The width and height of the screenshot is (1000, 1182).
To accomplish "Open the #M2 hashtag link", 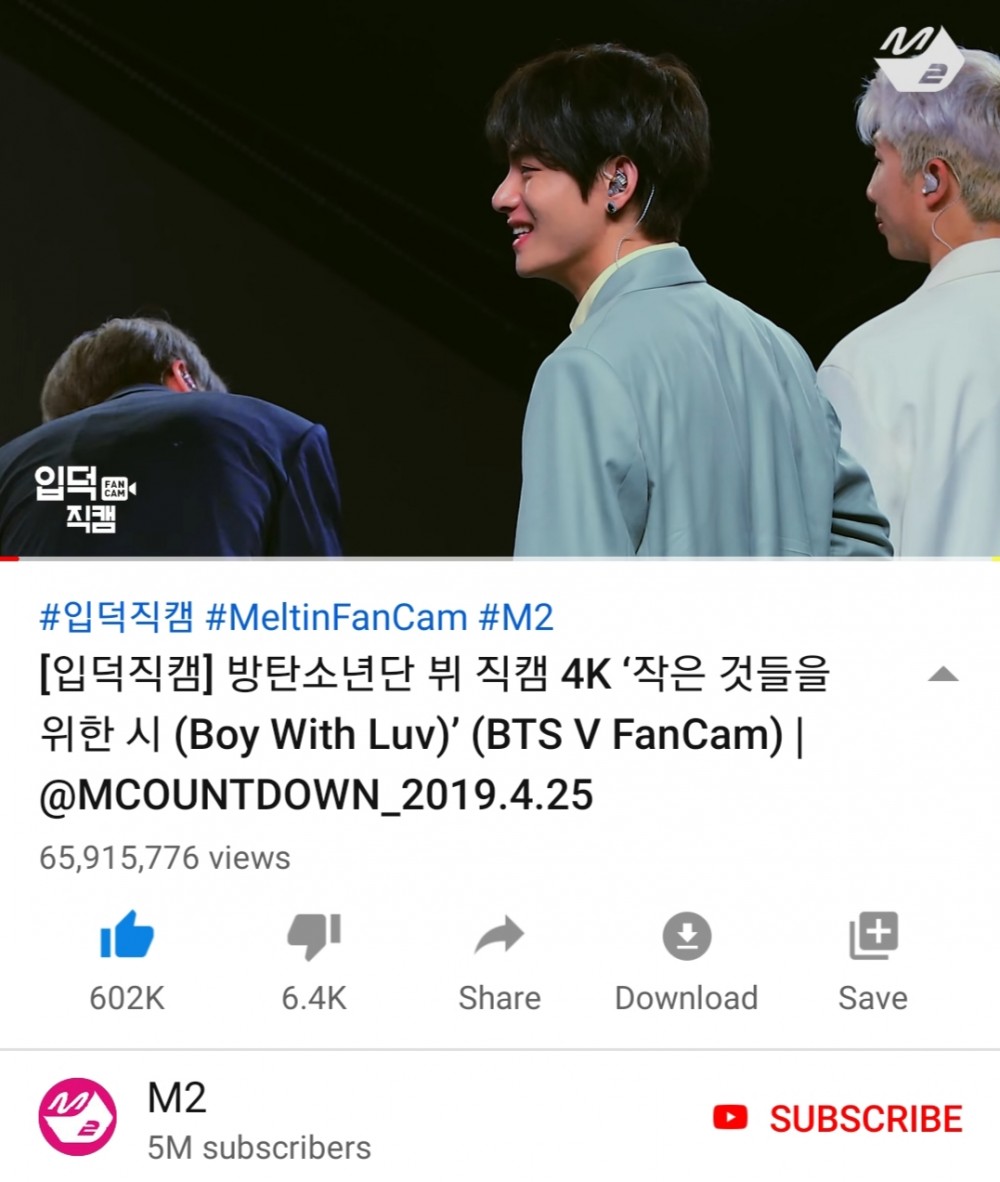I will 516,617.
